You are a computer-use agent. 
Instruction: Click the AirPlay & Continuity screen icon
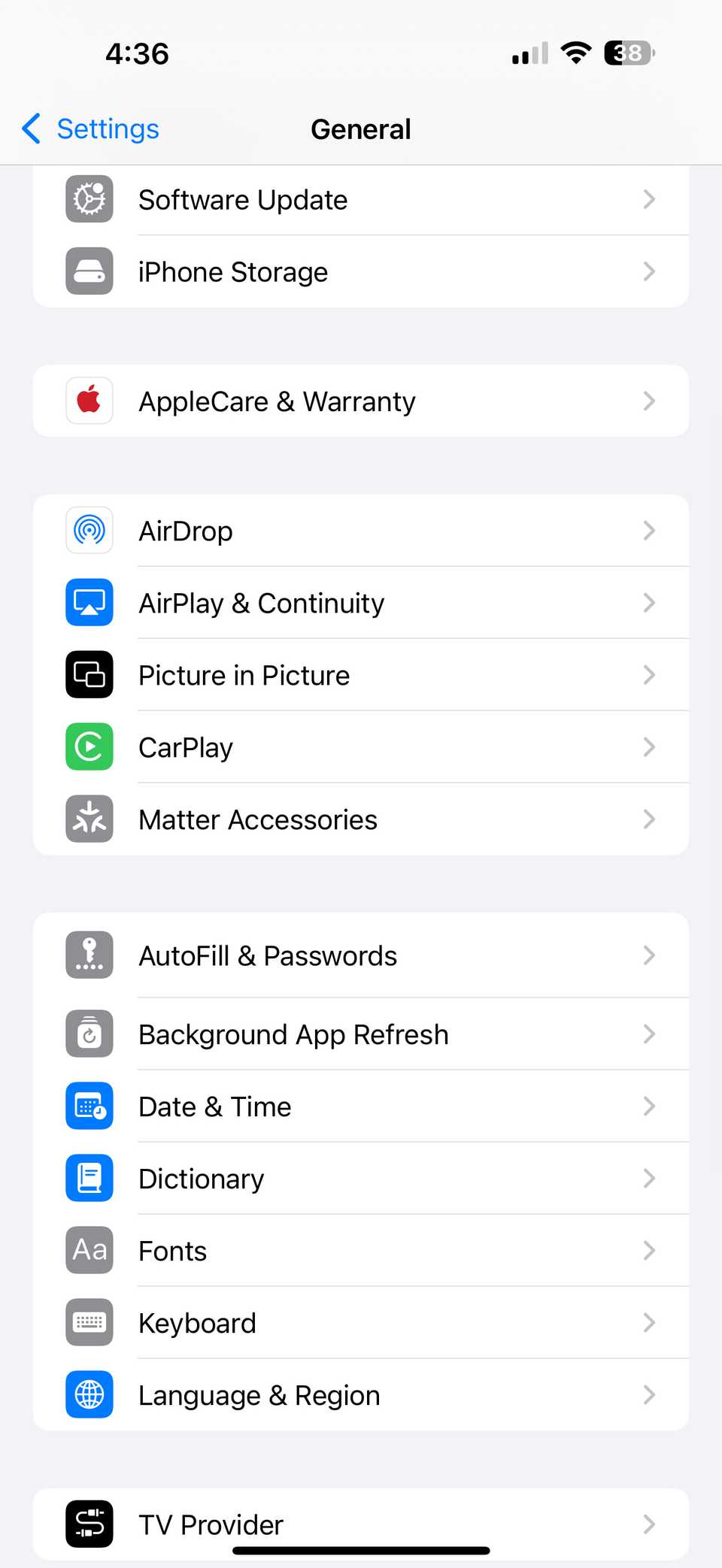[x=89, y=602]
